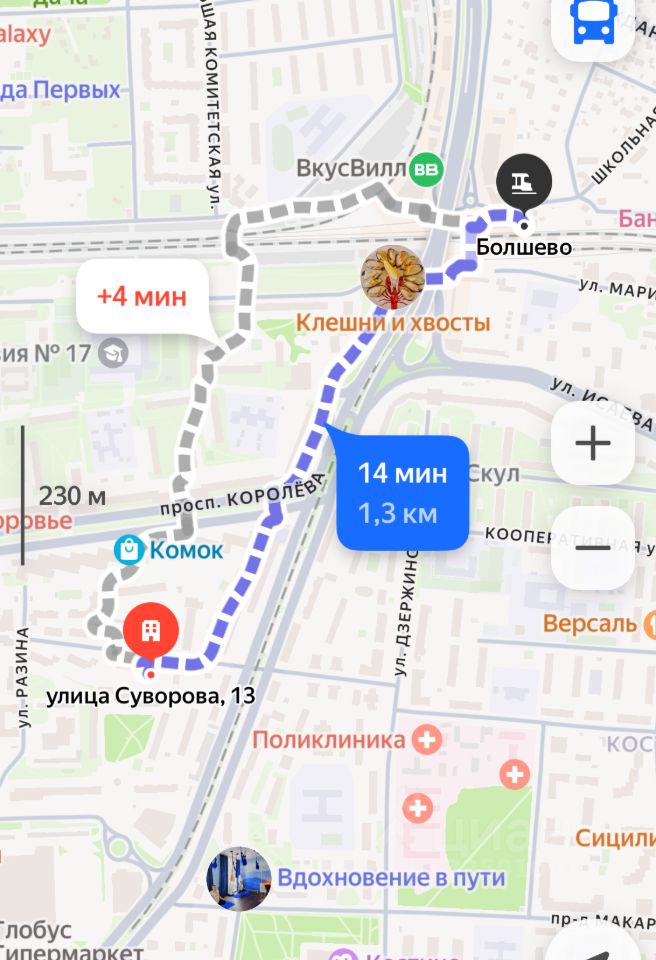Tap the улица Суворова, 13 destination pin

click(x=151, y=630)
